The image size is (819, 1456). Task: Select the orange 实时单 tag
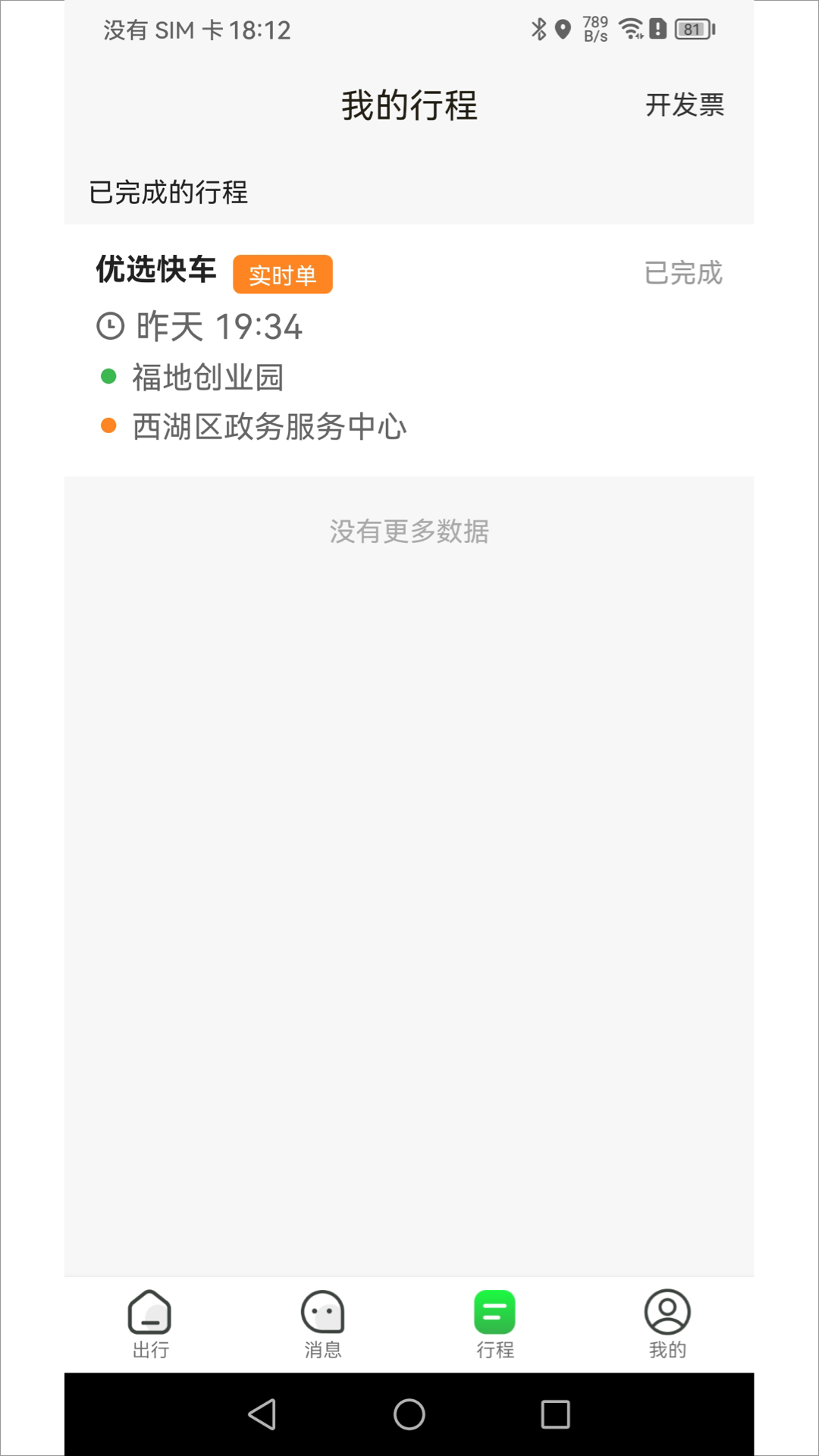(x=282, y=275)
